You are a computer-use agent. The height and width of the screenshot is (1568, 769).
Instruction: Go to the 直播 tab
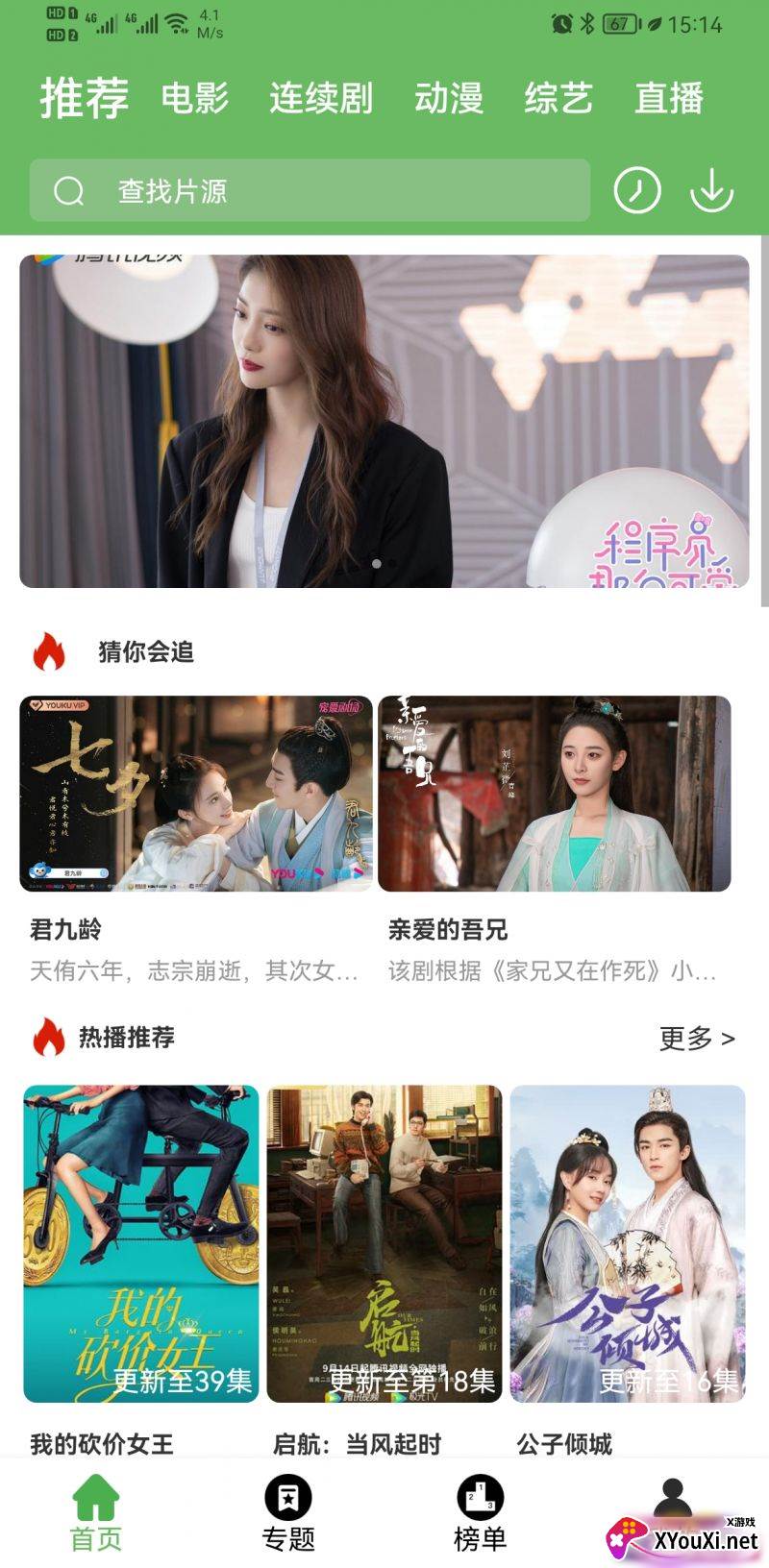click(669, 98)
